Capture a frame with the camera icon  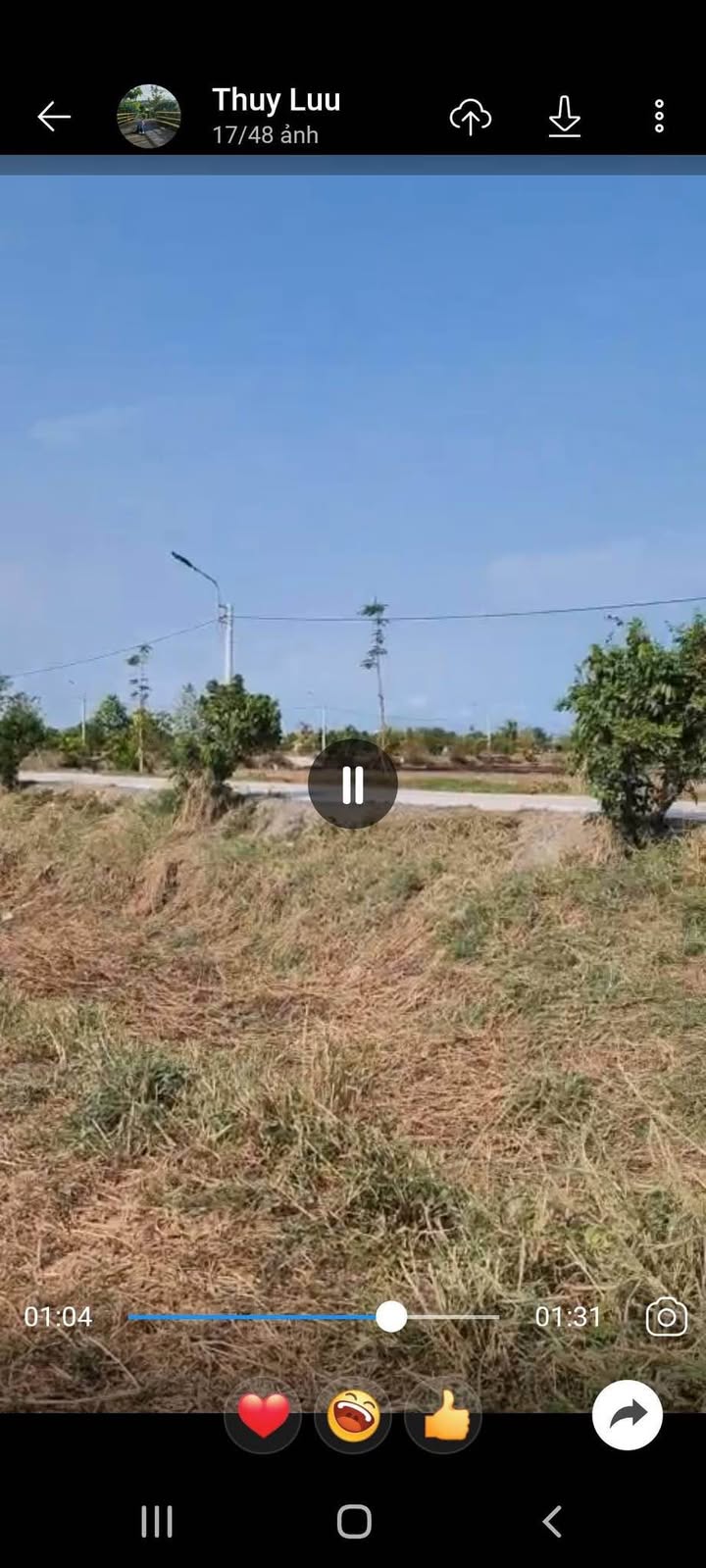(667, 1317)
